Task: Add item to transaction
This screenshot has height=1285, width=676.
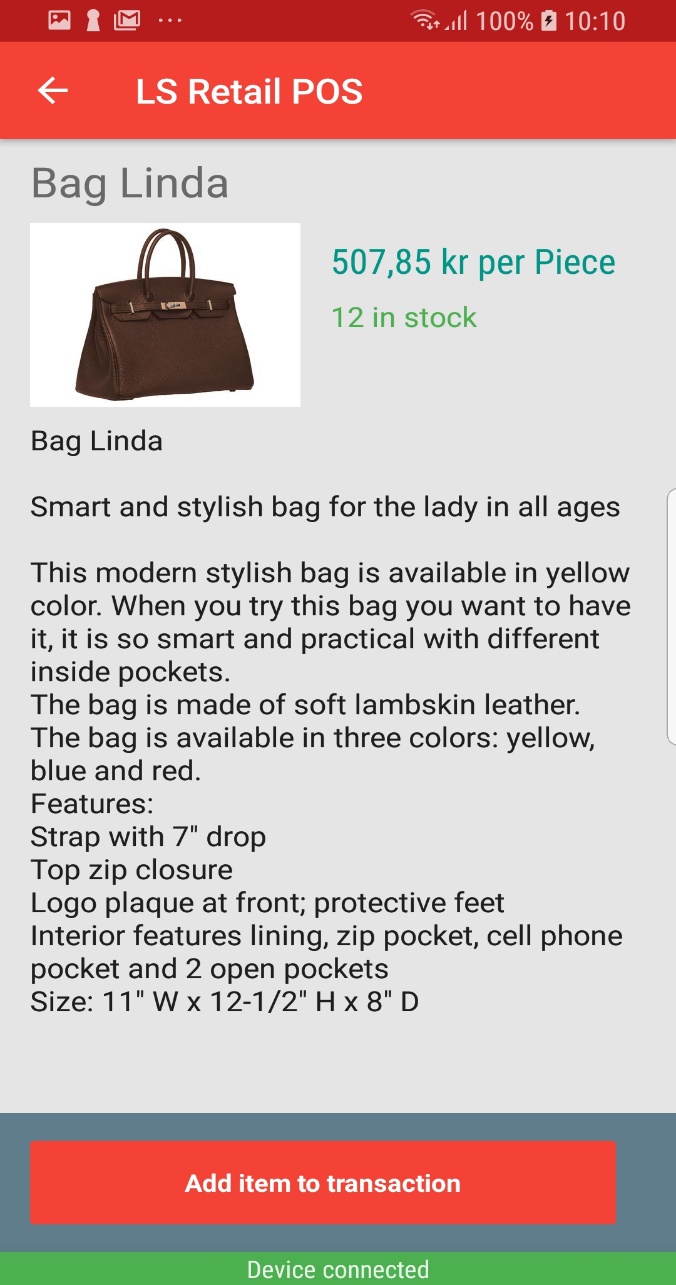Action: pos(322,1183)
